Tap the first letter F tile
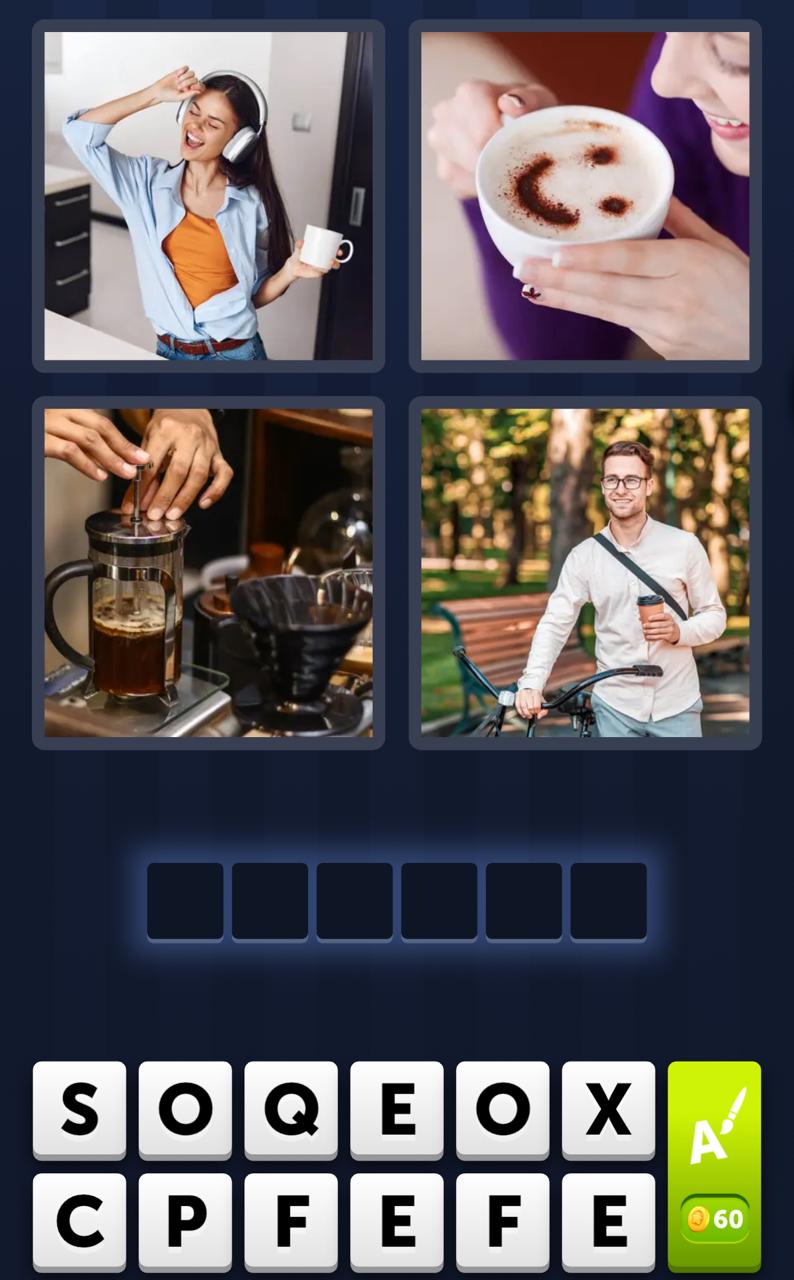This screenshot has width=794, height=1280. click(291, 1220)
